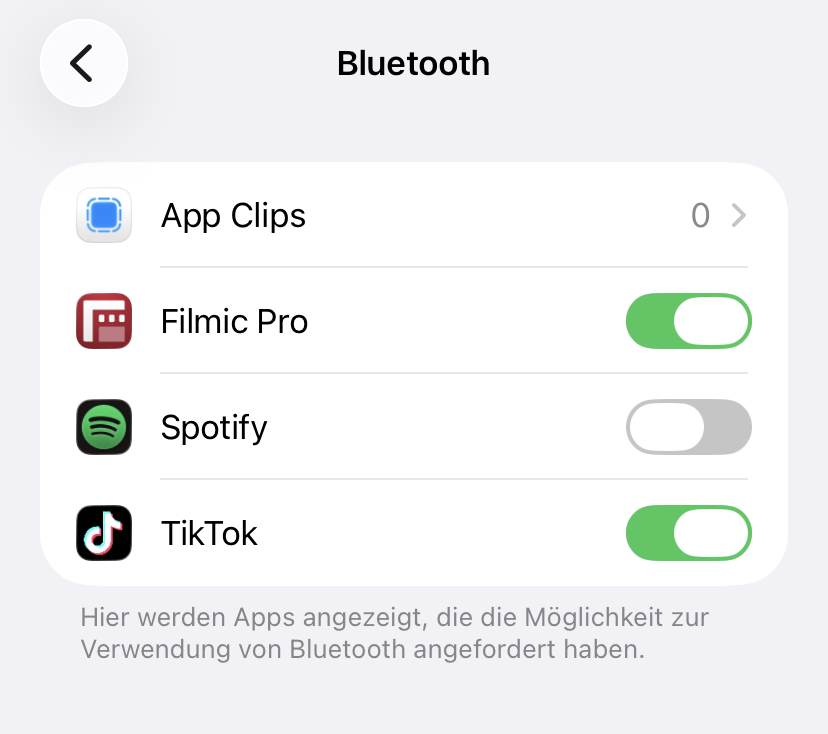Open the App Clips row
The height and width of the screenshot is (734, 828).
[x=412, y=215]
